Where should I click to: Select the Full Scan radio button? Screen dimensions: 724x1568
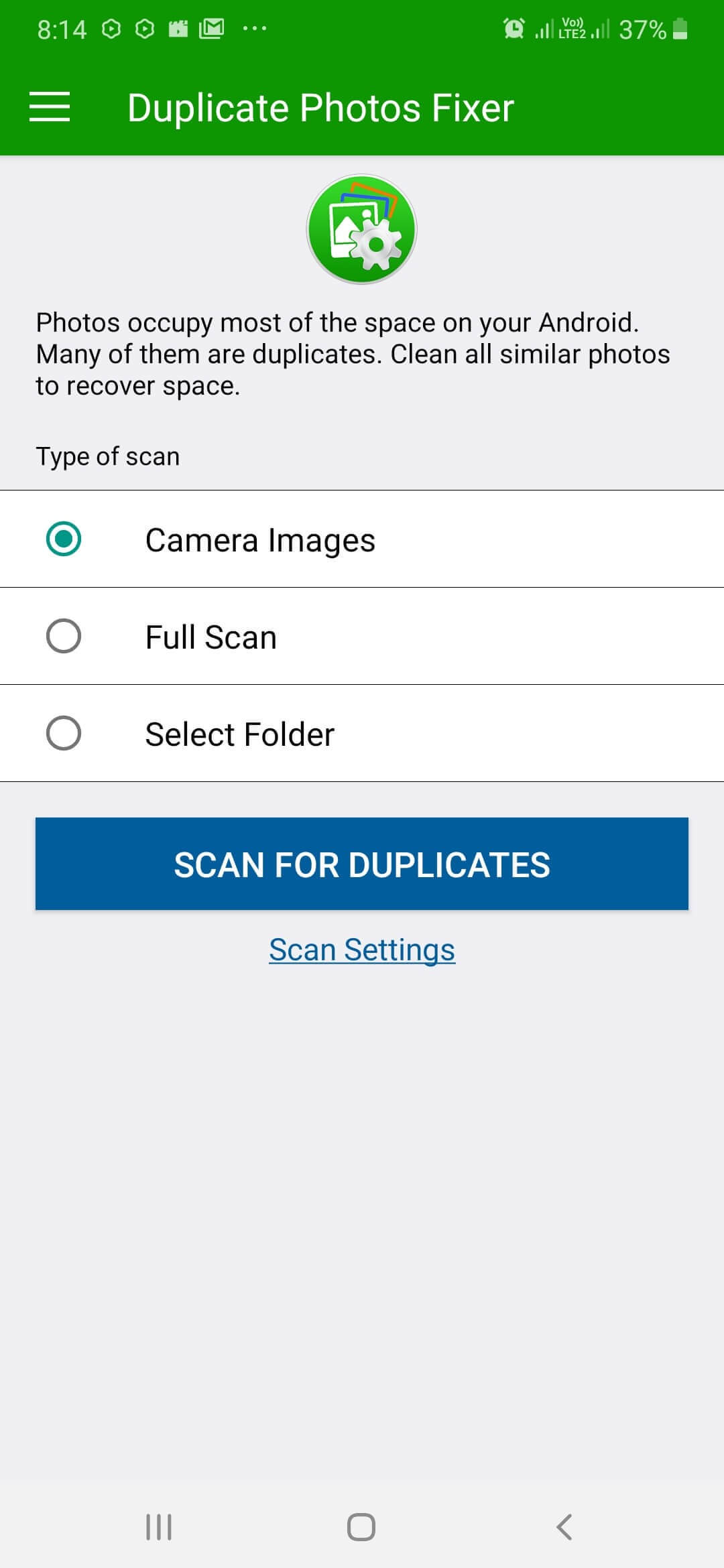pyautogui.click(x=64, y=636)
